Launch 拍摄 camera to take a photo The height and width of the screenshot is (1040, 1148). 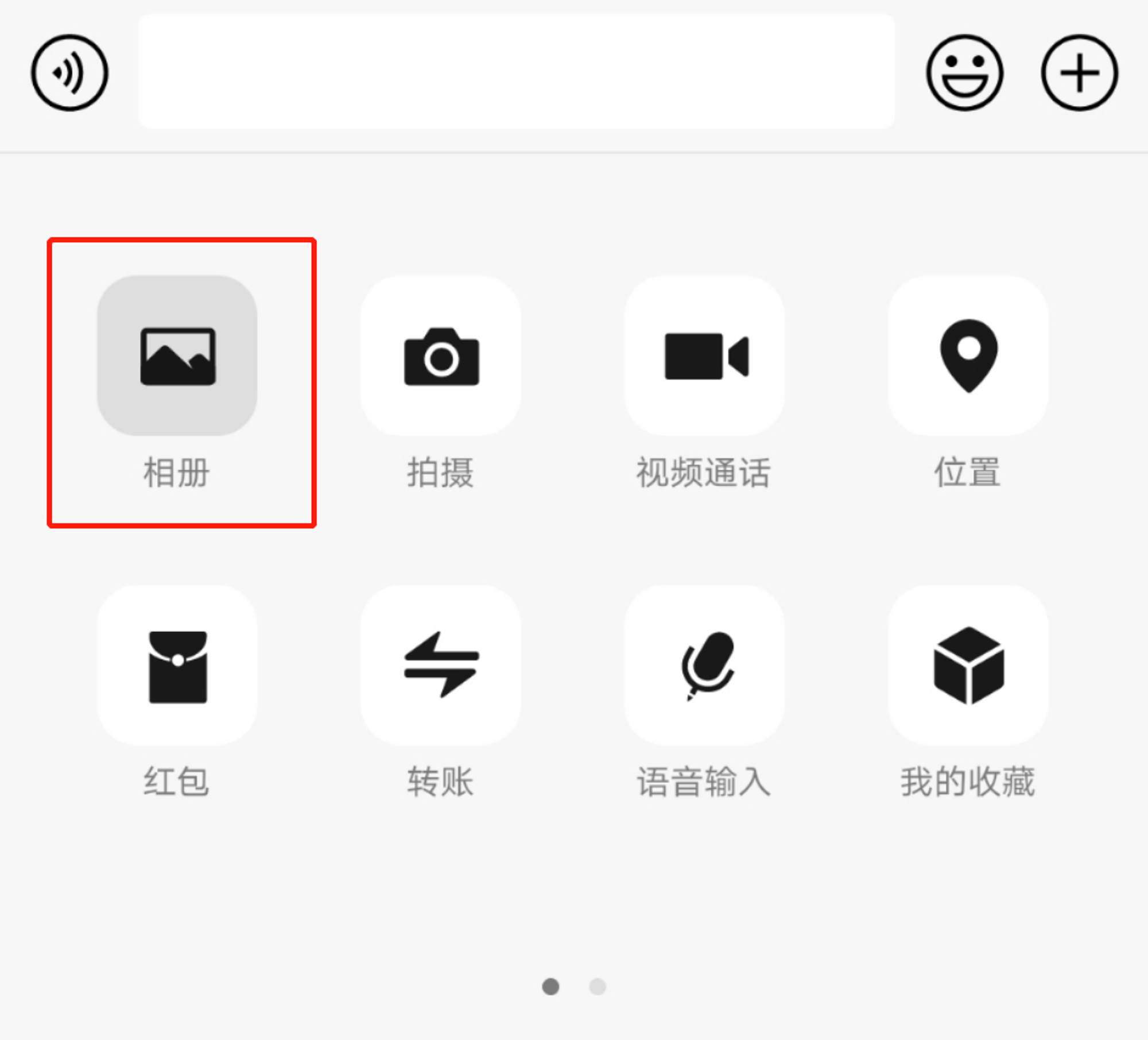click(x=441, y=356)
